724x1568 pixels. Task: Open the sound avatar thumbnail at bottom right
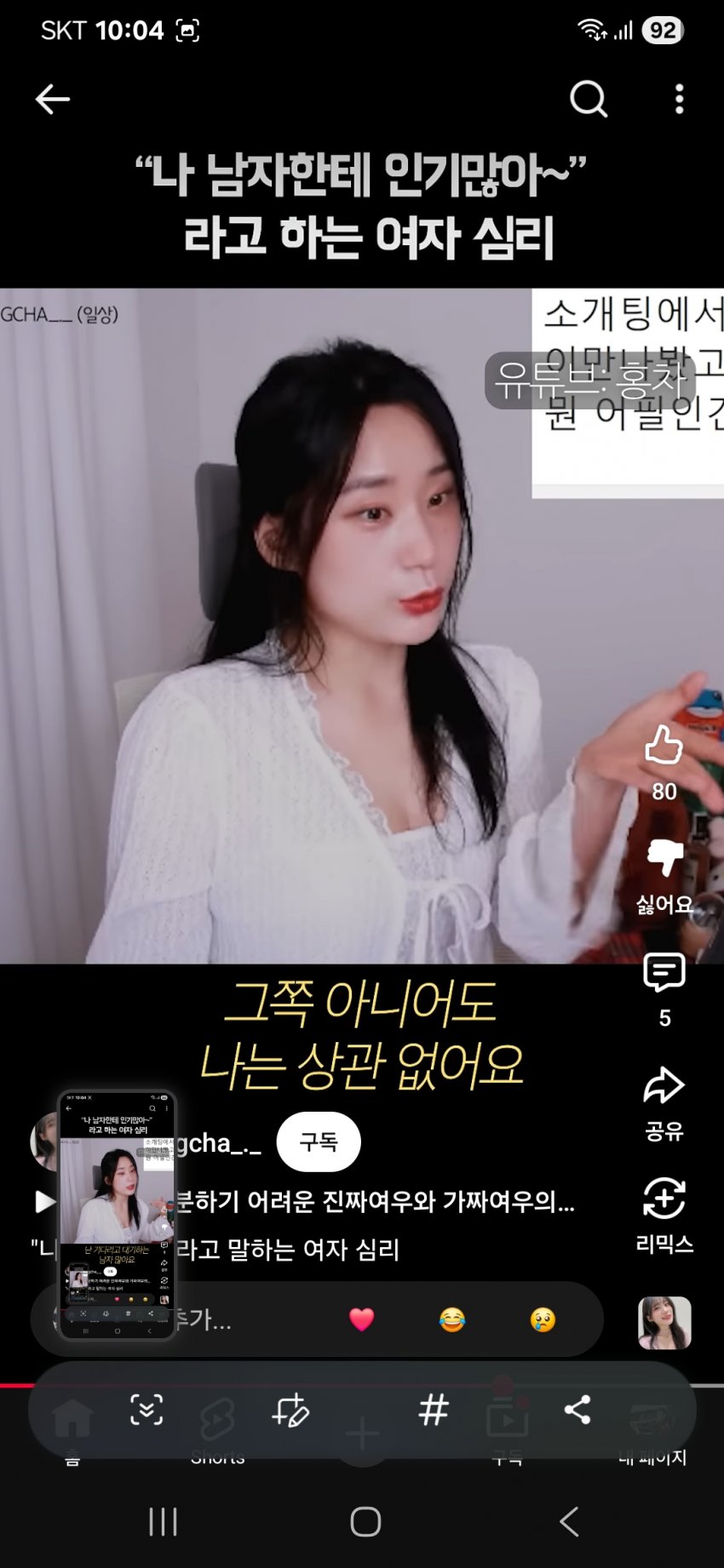click(664, 1323)
